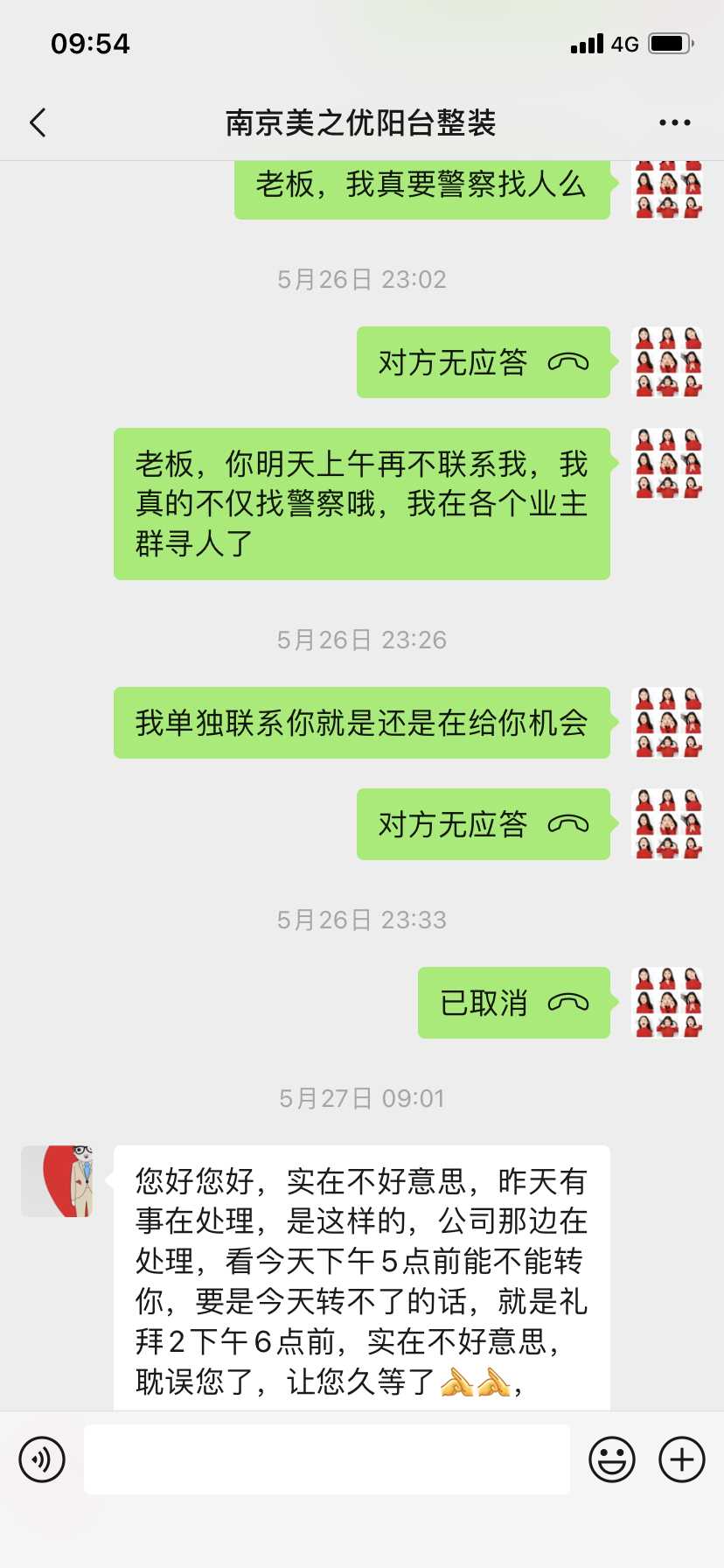Redial from the 已取消 call bubble

pos(514,1003)
